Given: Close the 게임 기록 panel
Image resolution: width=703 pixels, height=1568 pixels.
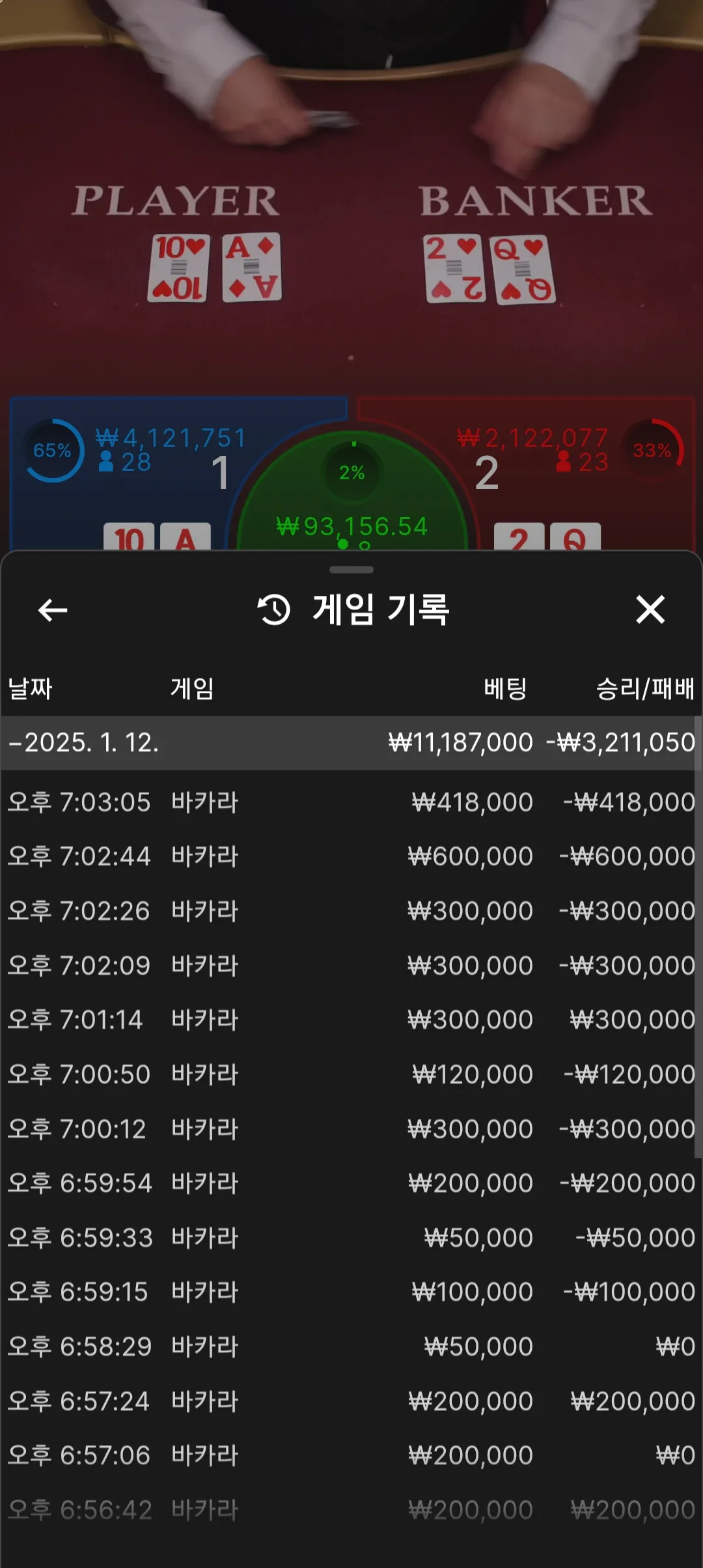Looking at the screenshot, I should pos(650,610).
